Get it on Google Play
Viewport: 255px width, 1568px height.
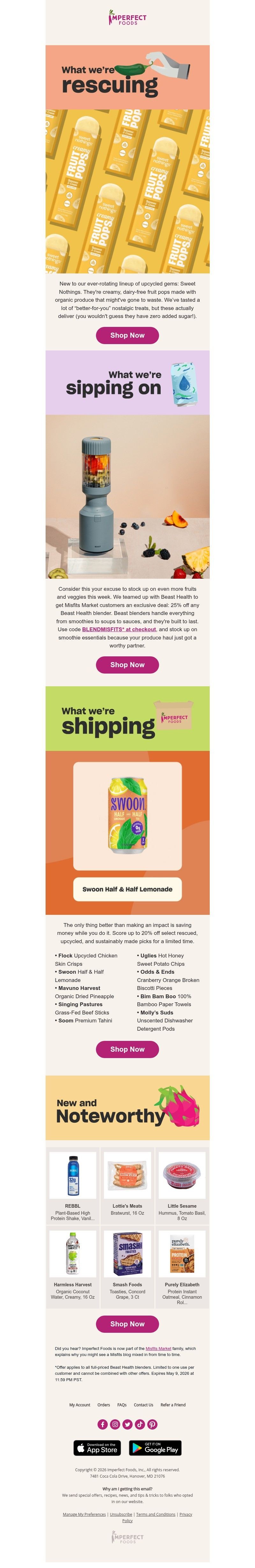point(155,1447)
